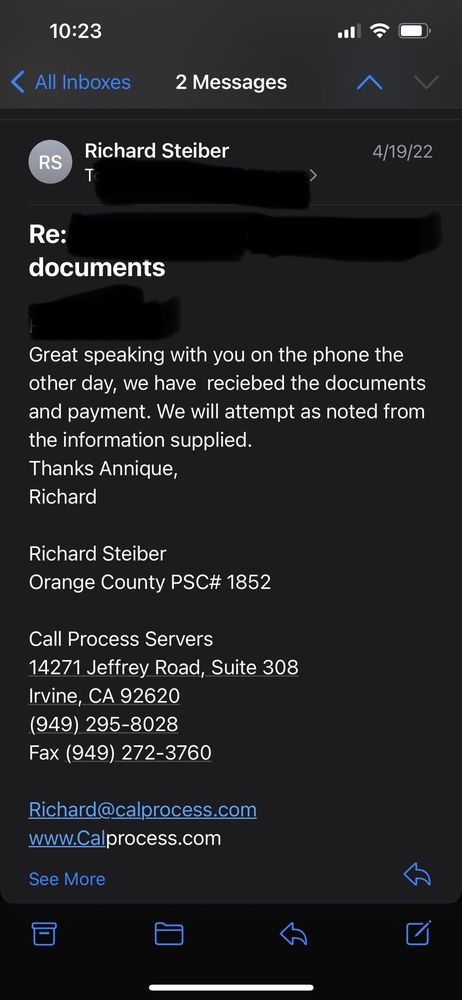Open the 14271 Jeffrey Road address link
This screenshot has width=462, height=1000.
click(163, 668)
